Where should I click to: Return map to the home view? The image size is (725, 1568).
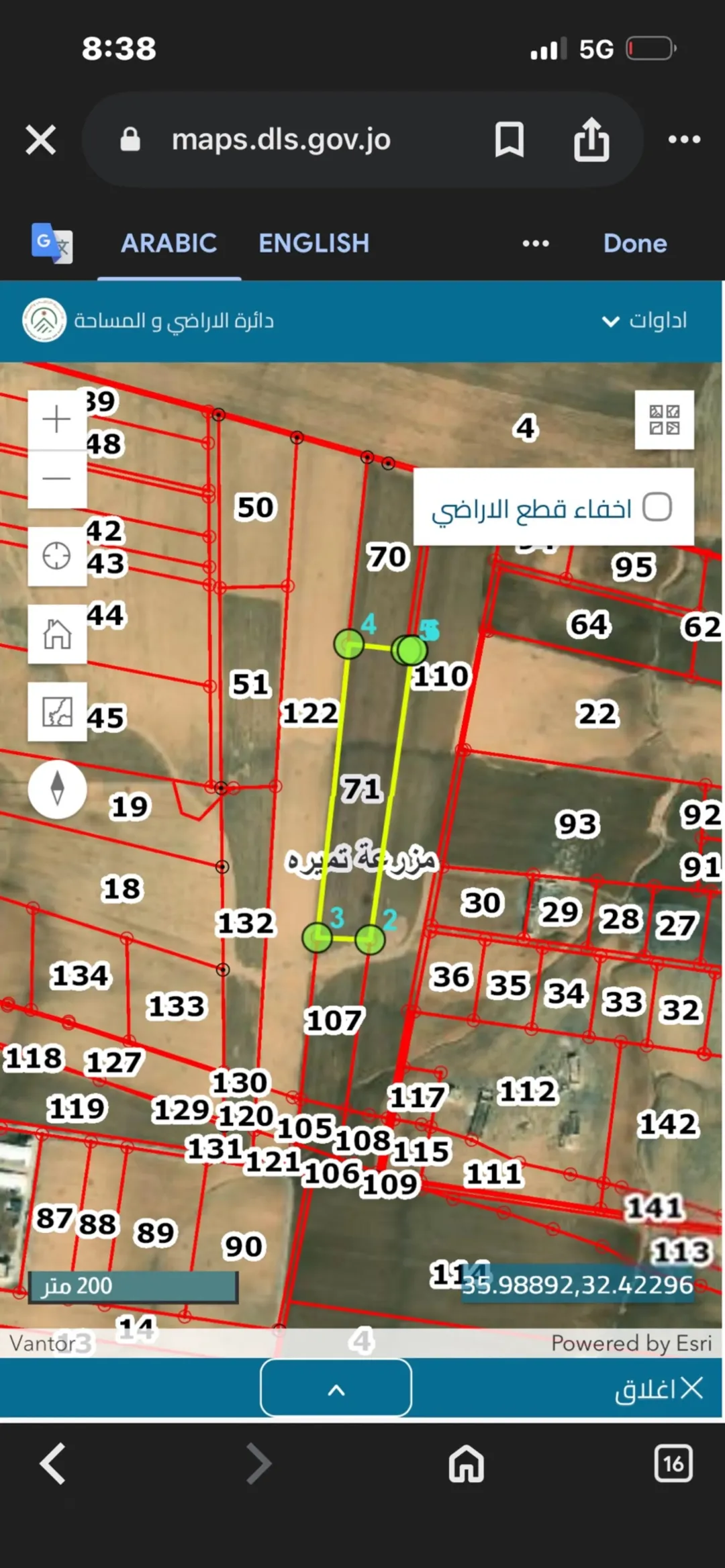tap(57, 634)
